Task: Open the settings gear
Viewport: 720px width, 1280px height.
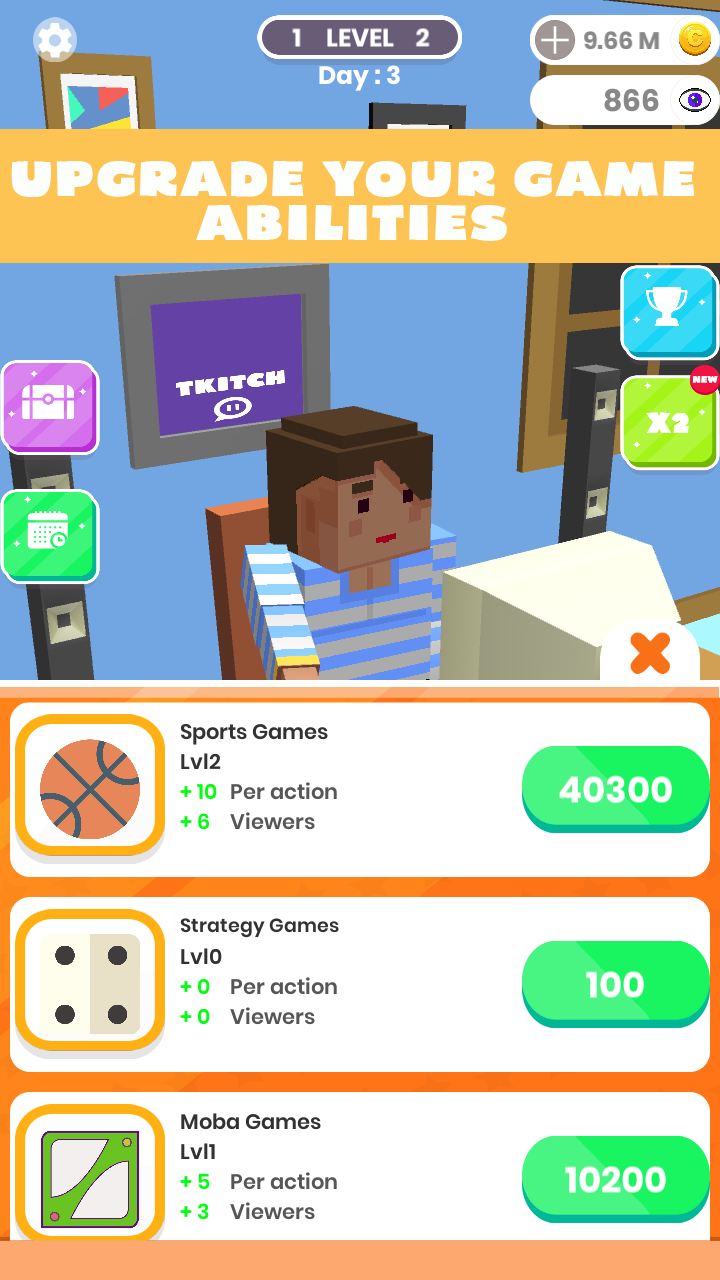Action: pyautogui.click(x=54, y=40)
